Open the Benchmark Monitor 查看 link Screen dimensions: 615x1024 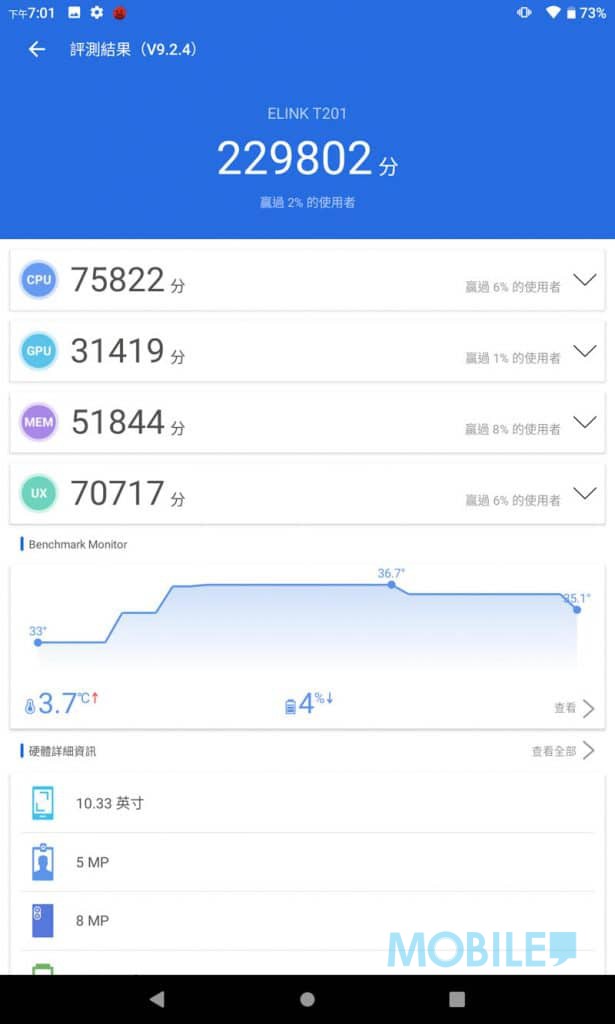click(x=575, y=708)
